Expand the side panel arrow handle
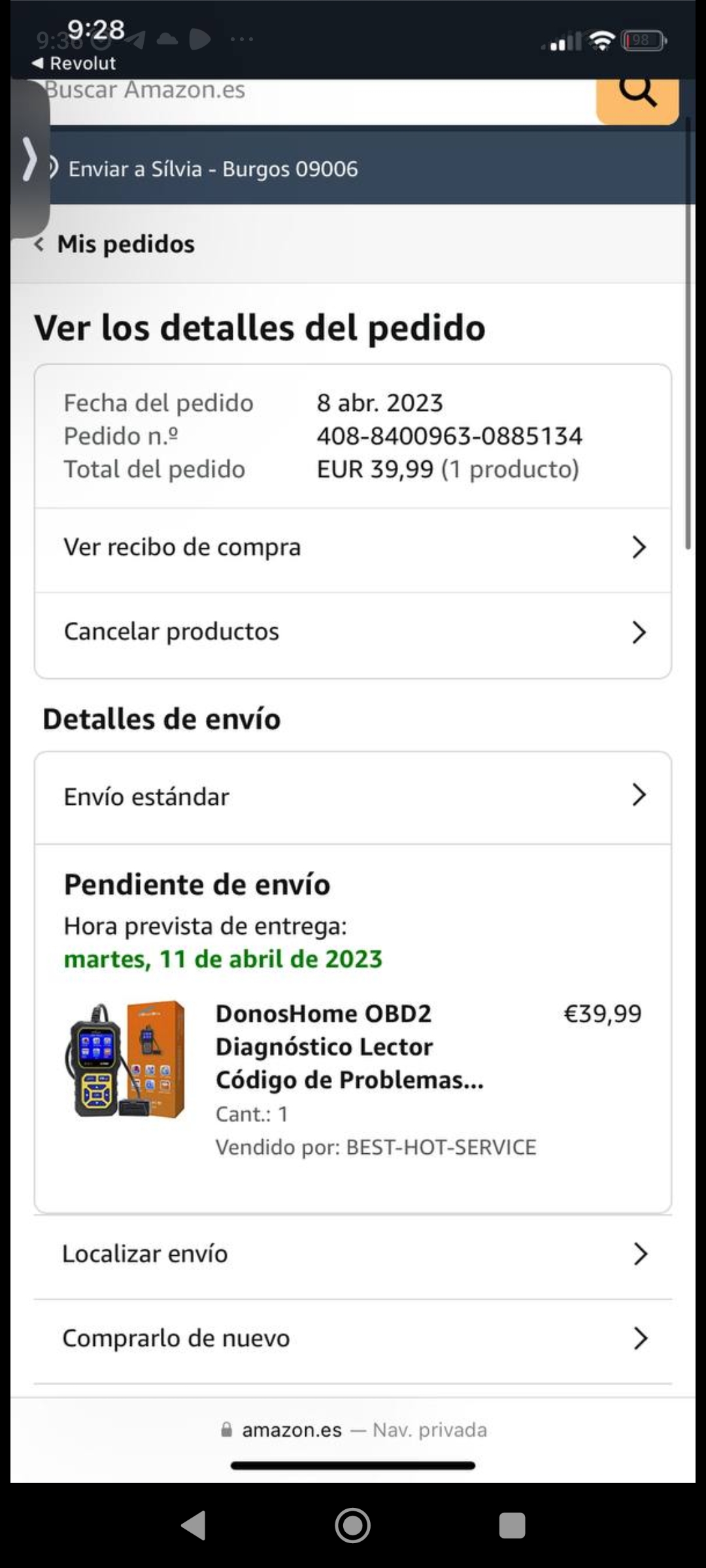Viewport: 706px width, 1568px height. [x=29, y=159]
